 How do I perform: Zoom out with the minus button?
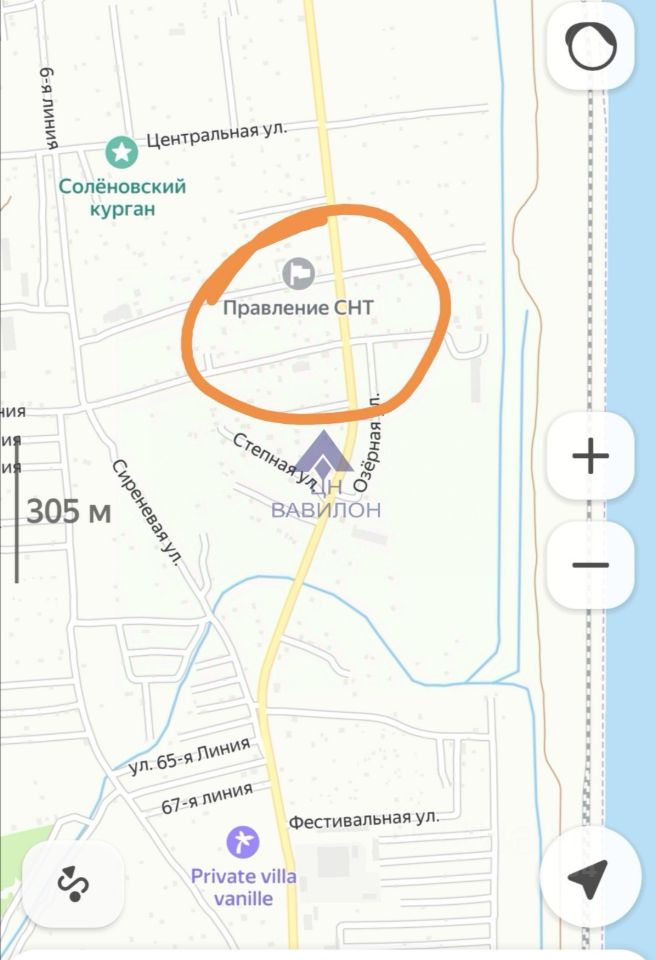[590, 565]
